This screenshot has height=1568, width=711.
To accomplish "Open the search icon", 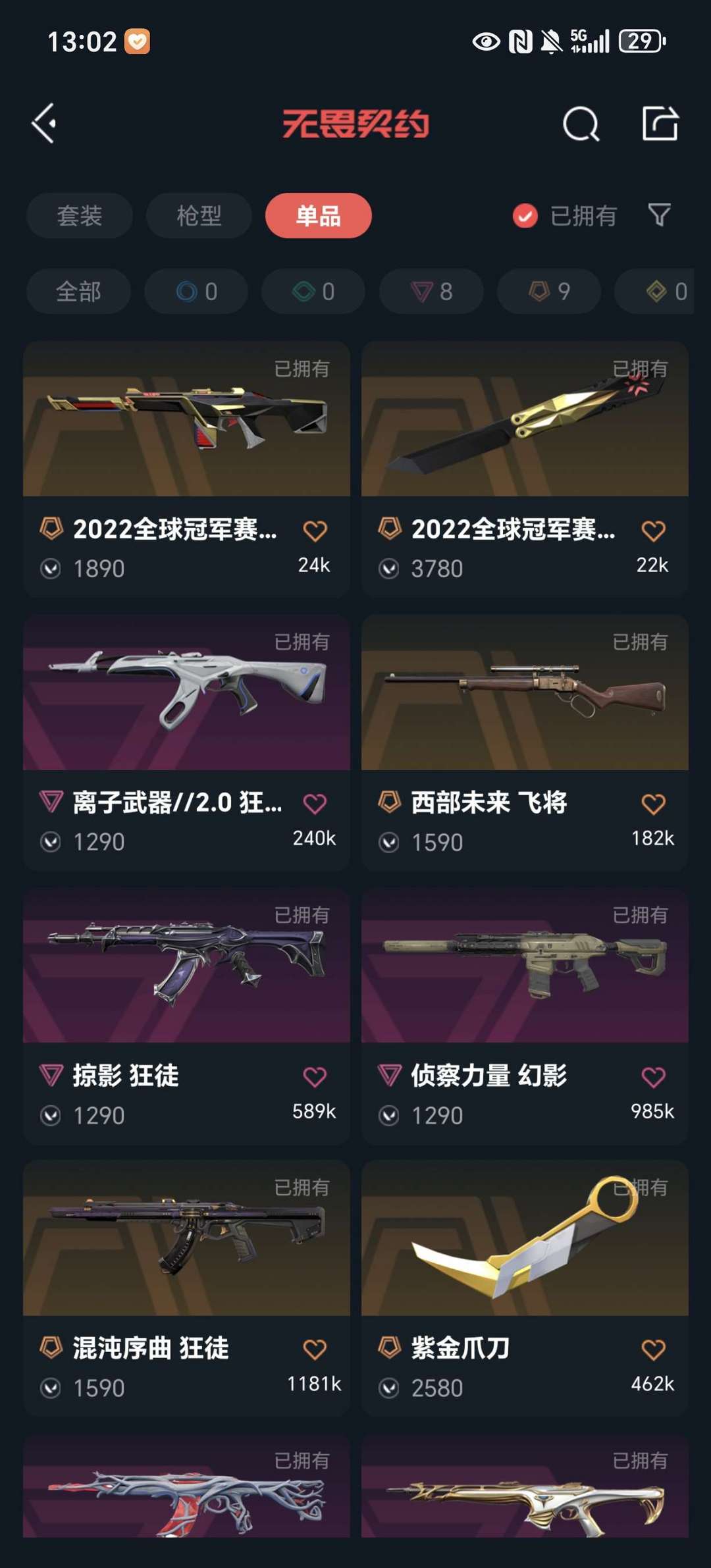I will click(x=581, y=123).
